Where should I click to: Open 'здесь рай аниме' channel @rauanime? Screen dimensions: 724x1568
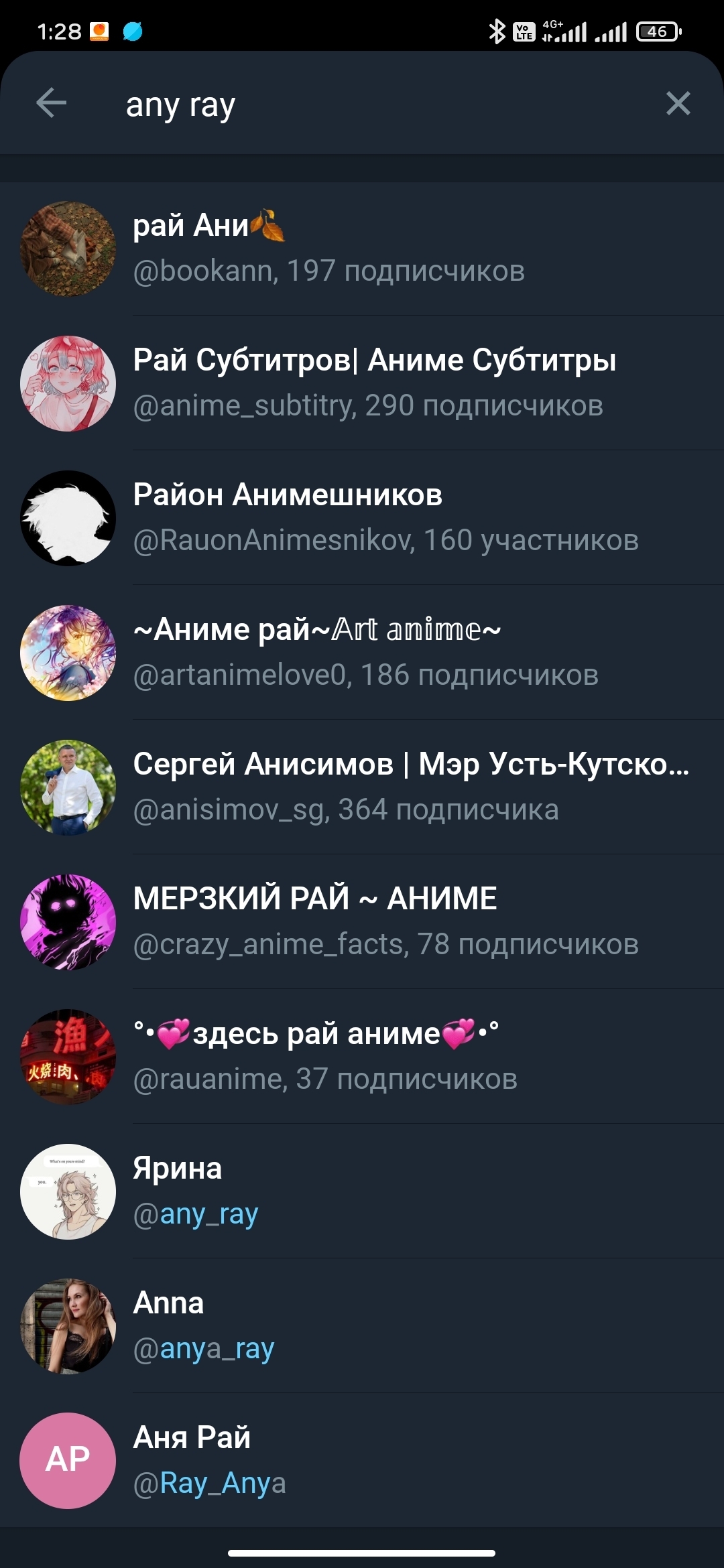[x=362, y=1057]
